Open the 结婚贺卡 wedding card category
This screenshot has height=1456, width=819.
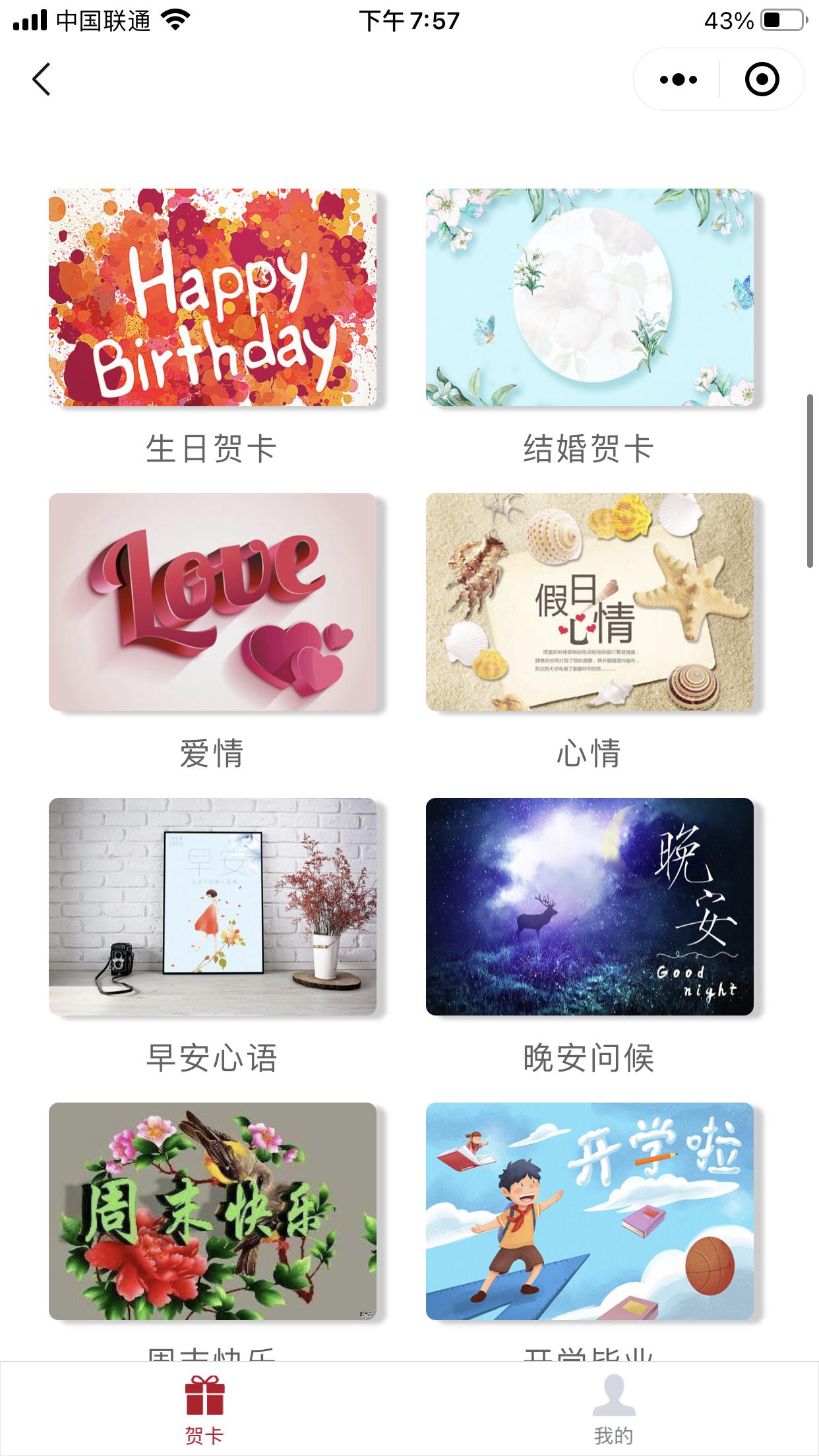point(590,297)
